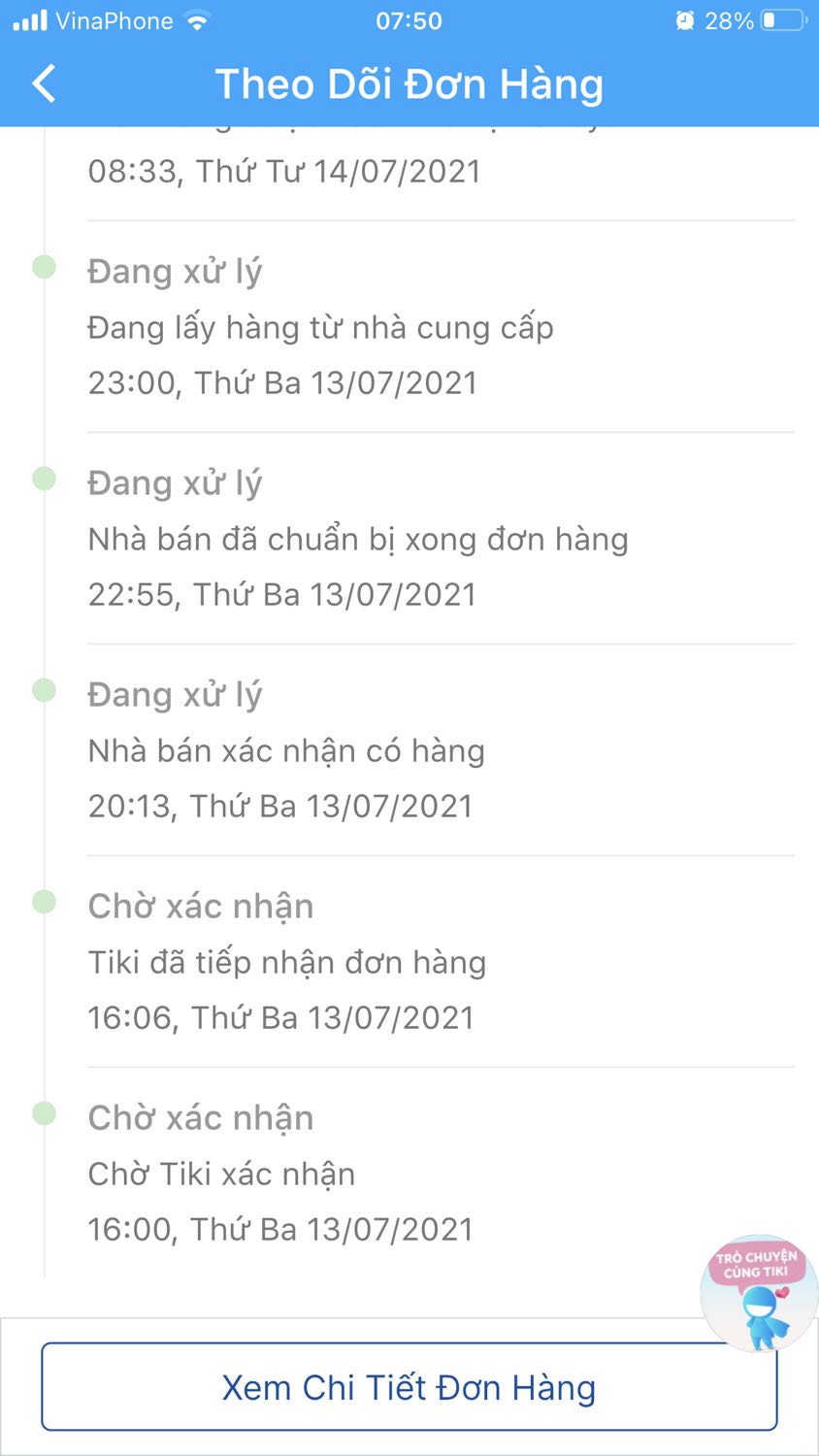Tap Xem Chi Tiết Đơn Hàng

click(409, 1387)
